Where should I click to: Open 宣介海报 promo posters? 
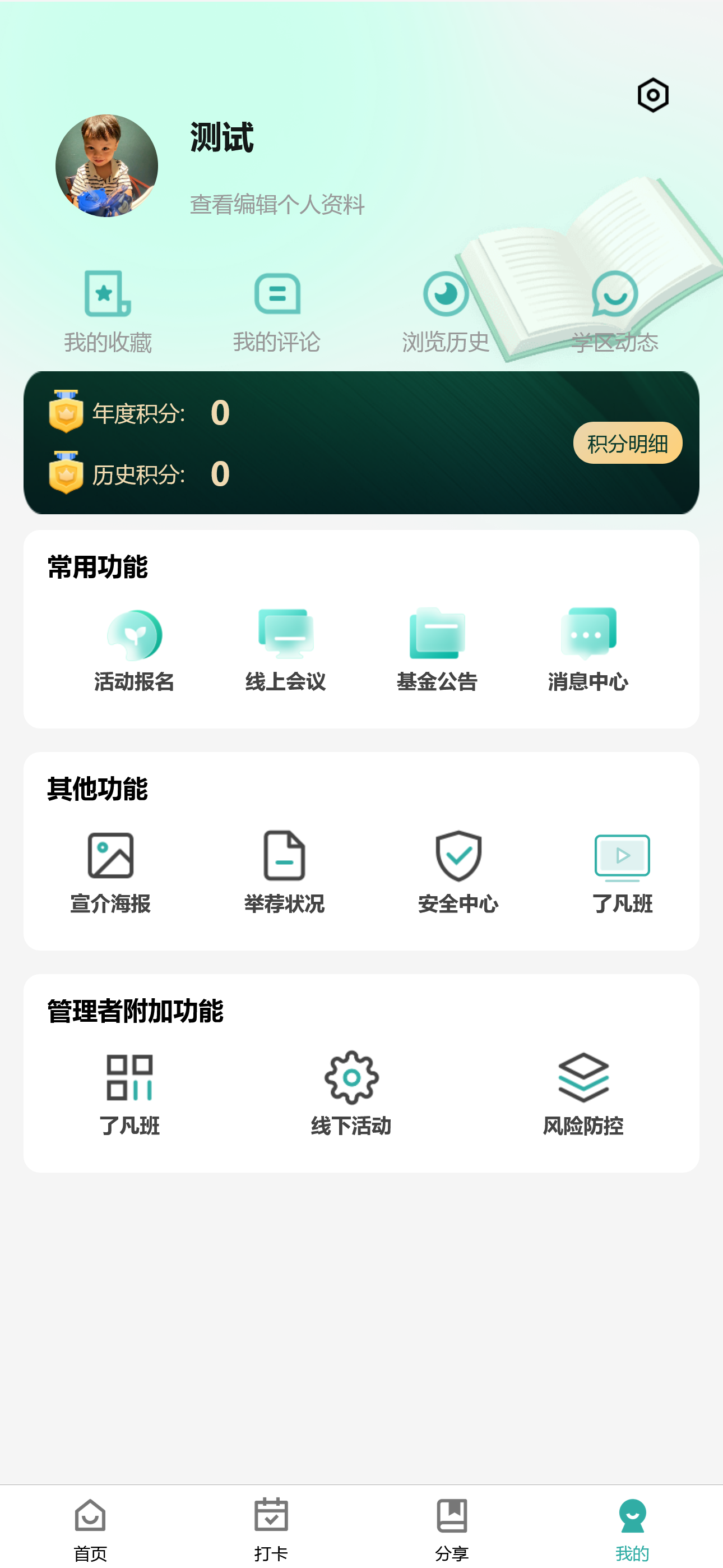pos(110,872)
